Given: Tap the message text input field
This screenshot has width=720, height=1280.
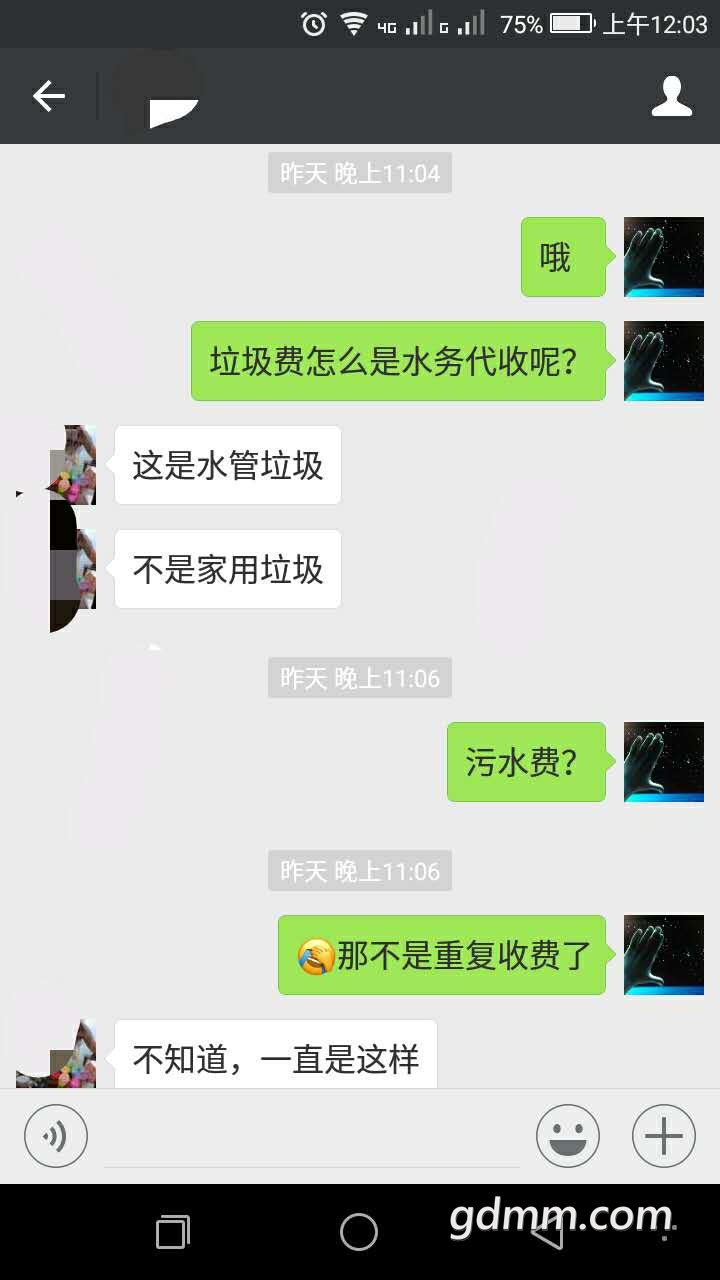Looking at the screenshot, I should click(312, 1138).
